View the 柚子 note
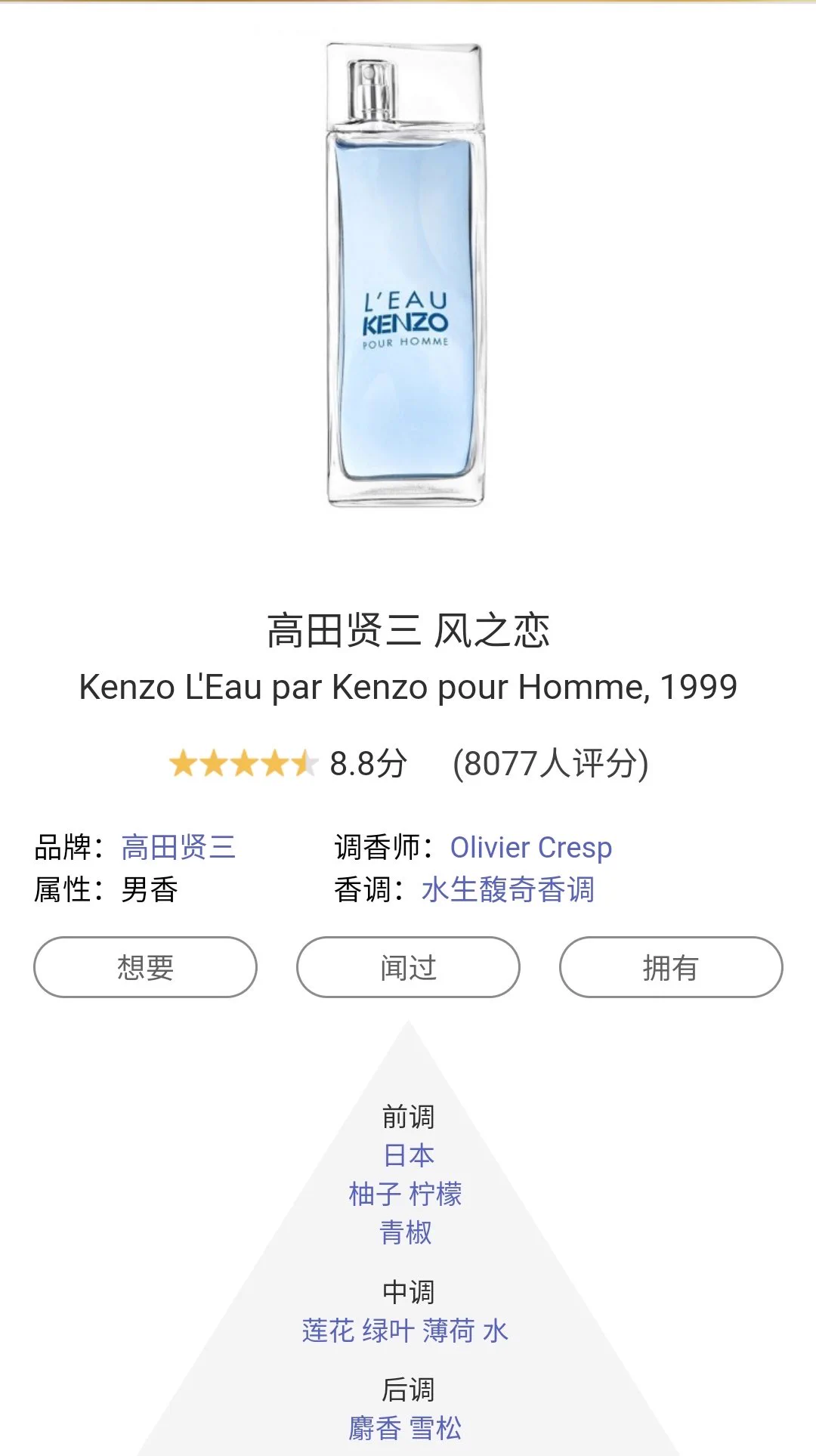The height and width of the screenshot is (1456, 816). (375, 1194)
